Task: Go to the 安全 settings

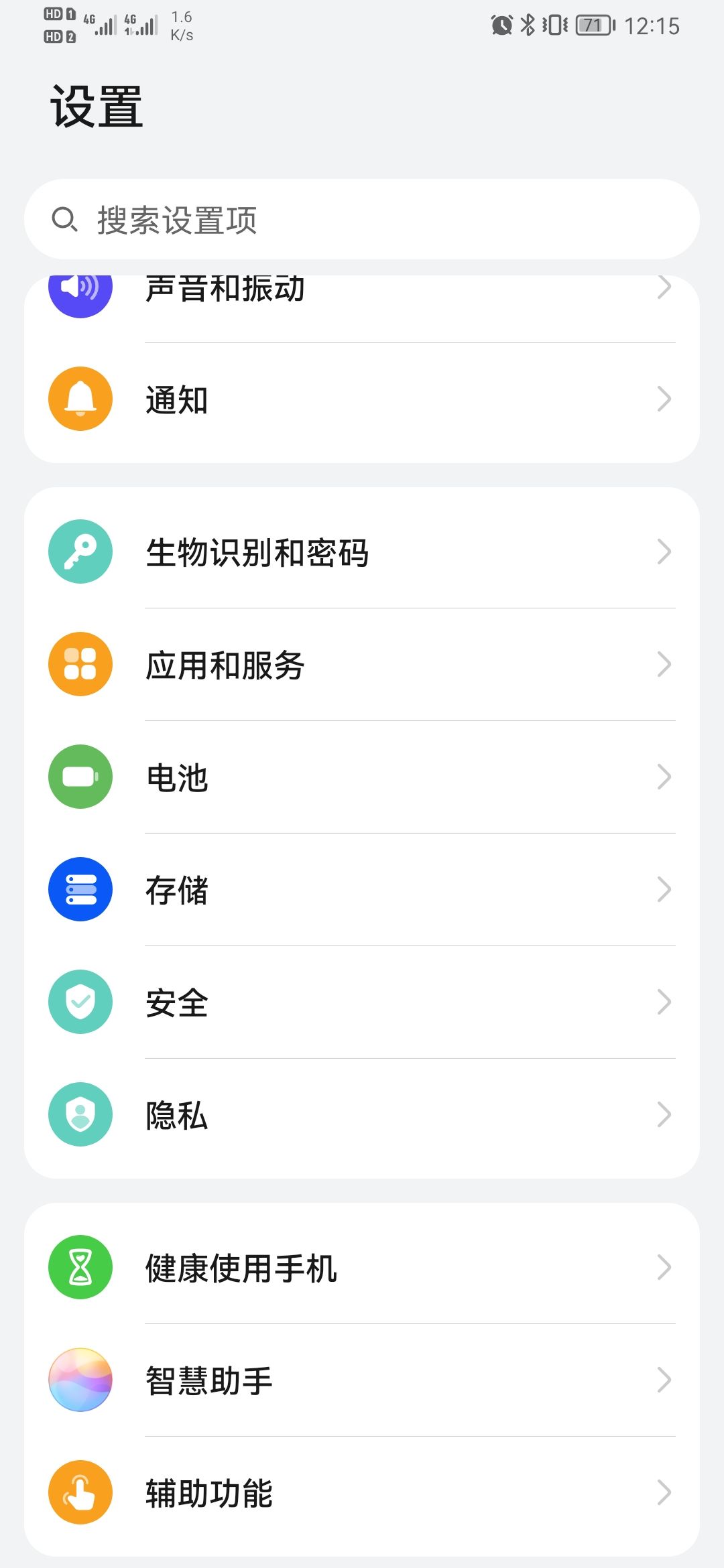Action: (362, 1002)
